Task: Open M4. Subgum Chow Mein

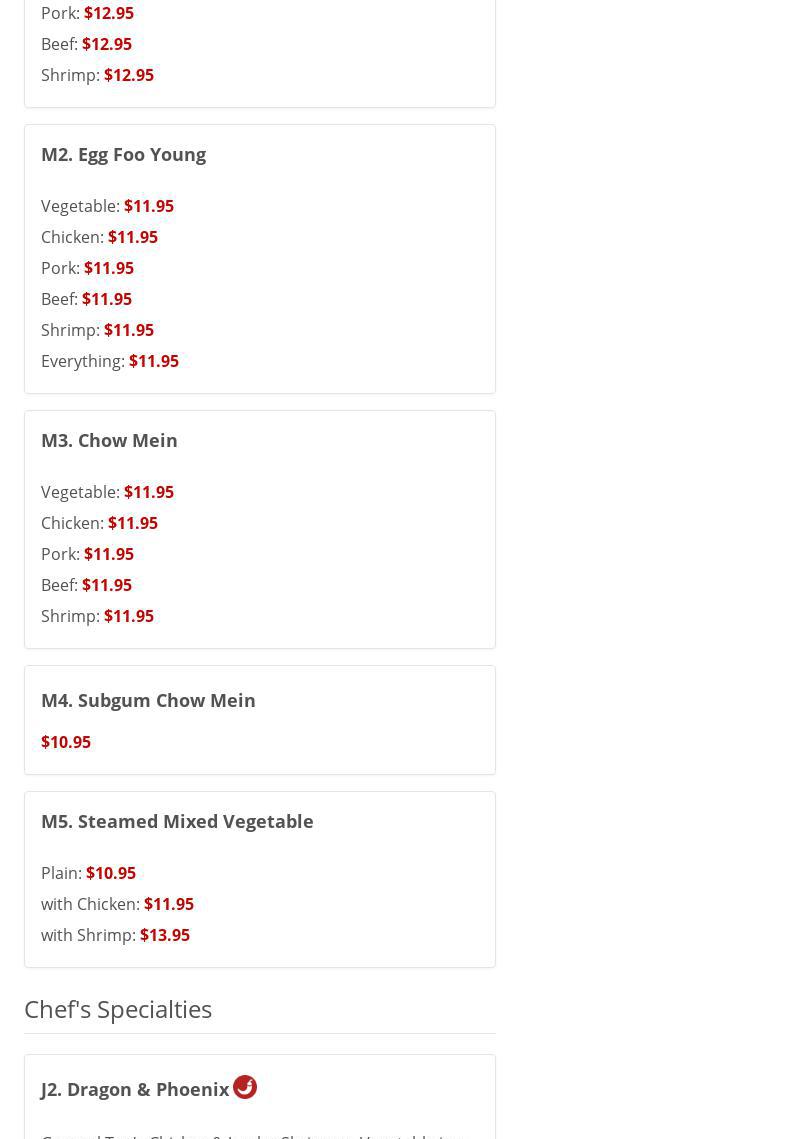Action: tap(148, 700)
